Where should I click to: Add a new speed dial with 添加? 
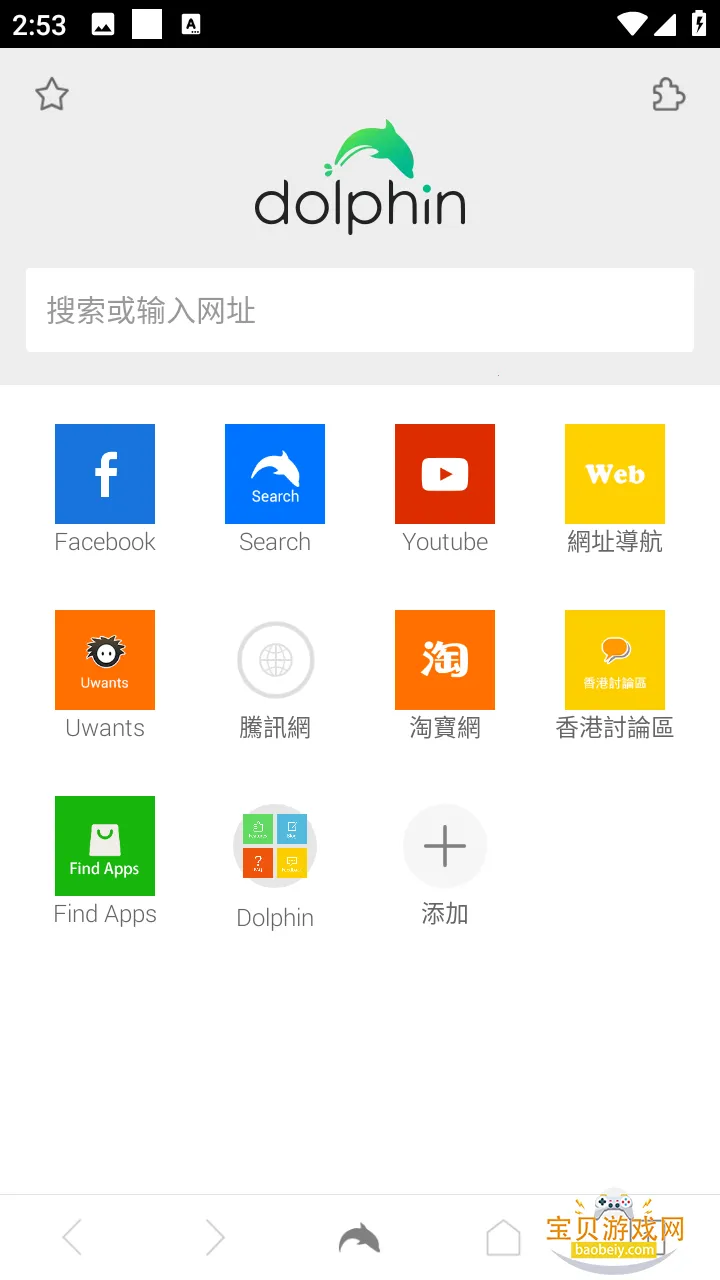click(x=445, y=846)
